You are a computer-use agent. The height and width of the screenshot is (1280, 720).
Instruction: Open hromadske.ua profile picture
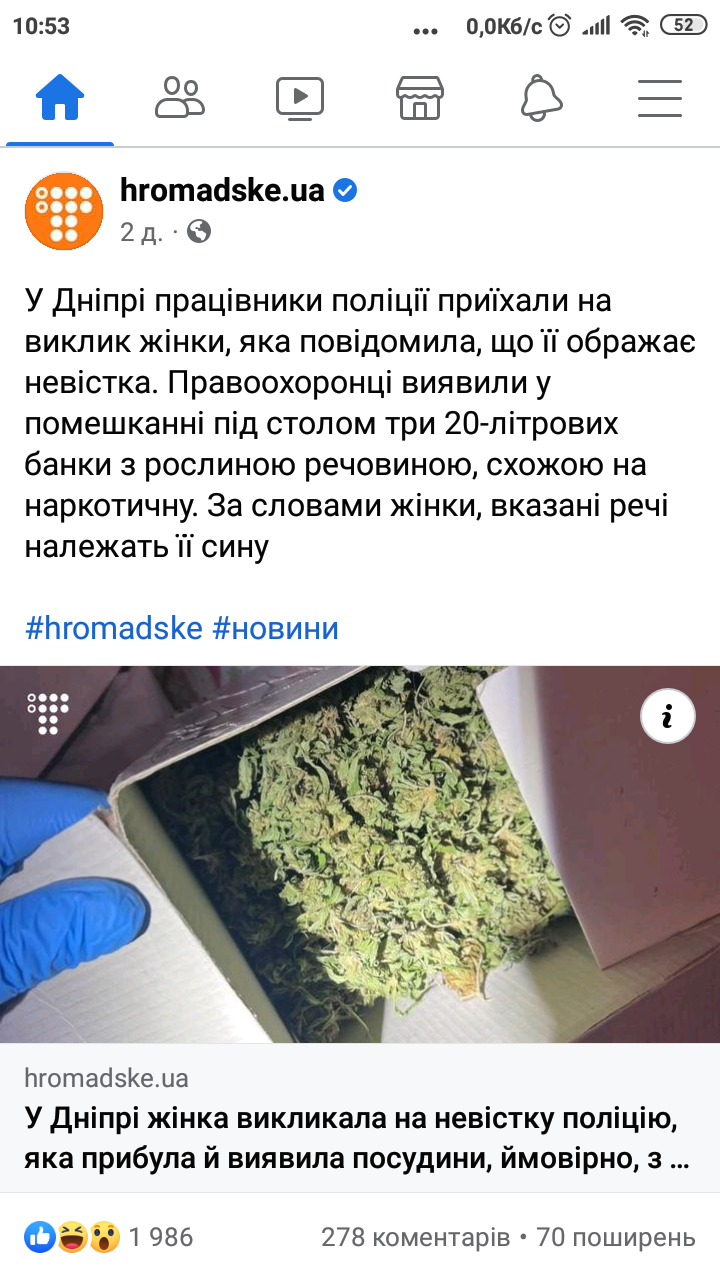click(x=64, y=211)
